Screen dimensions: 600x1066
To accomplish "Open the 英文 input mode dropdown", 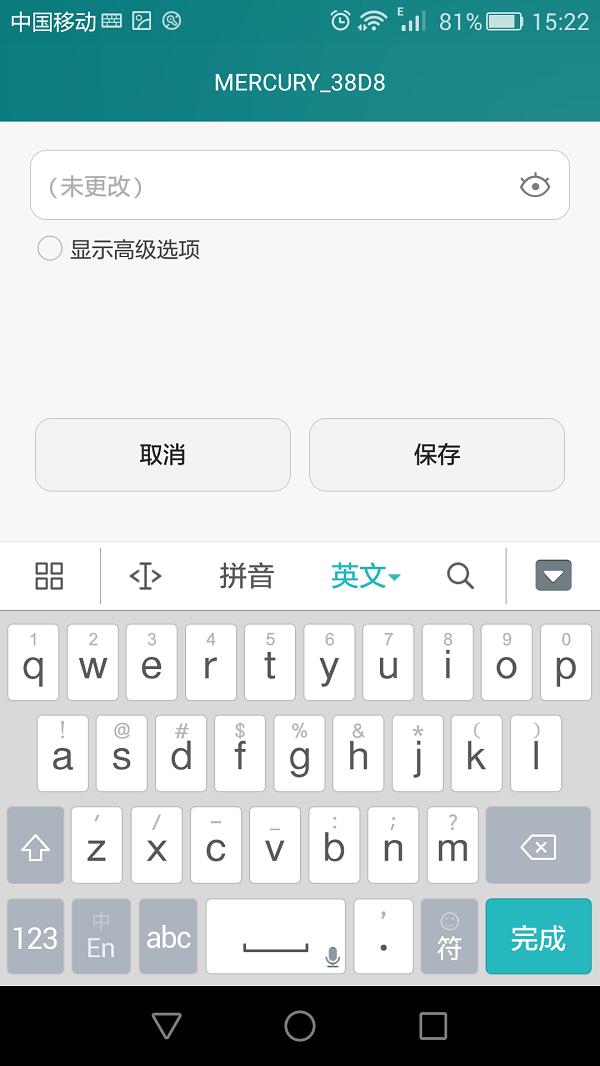I will [365, 576].
